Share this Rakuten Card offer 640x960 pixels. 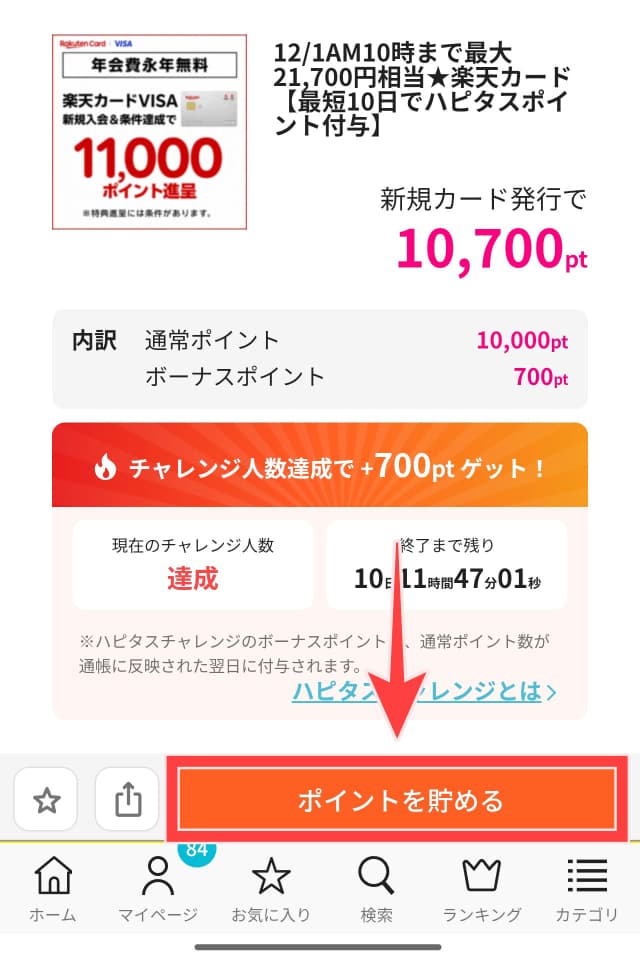point(127,800)
